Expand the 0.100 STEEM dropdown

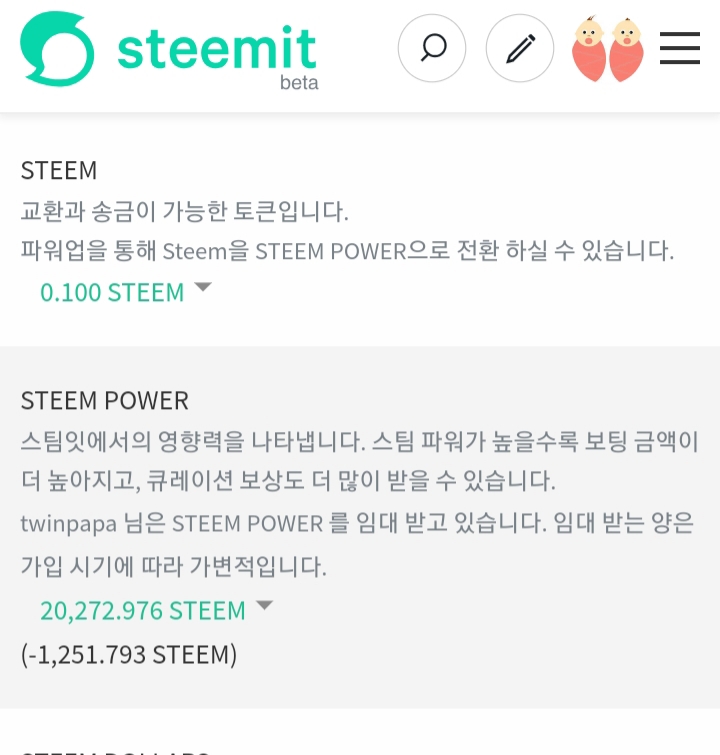tap(126, 292)
